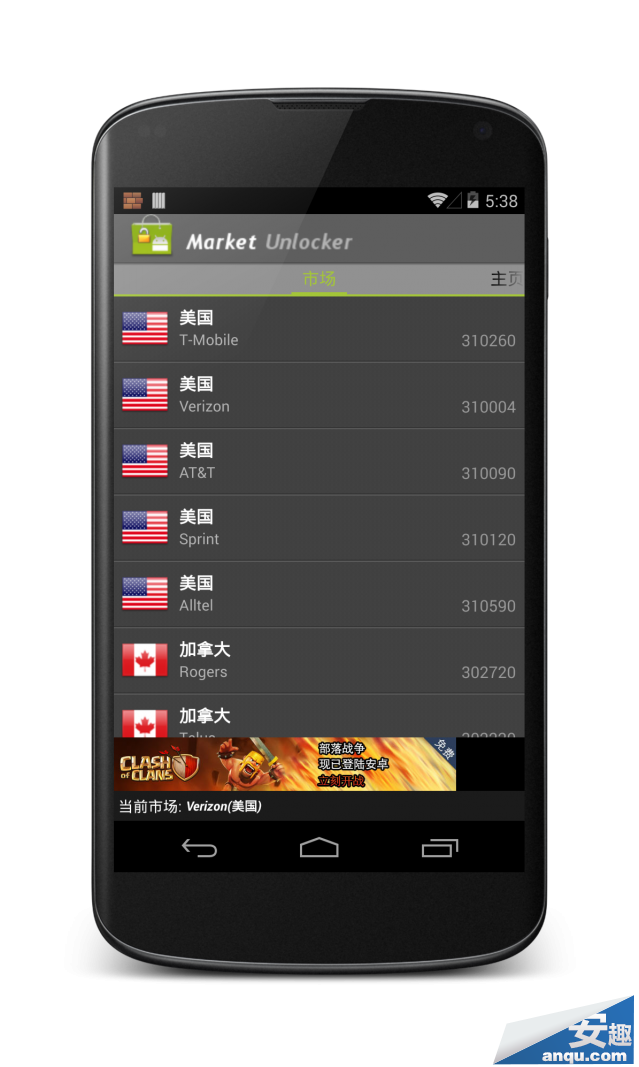639x1067 pixels.
Task: Go back with the navigation bar arrow
Action: 199,848
